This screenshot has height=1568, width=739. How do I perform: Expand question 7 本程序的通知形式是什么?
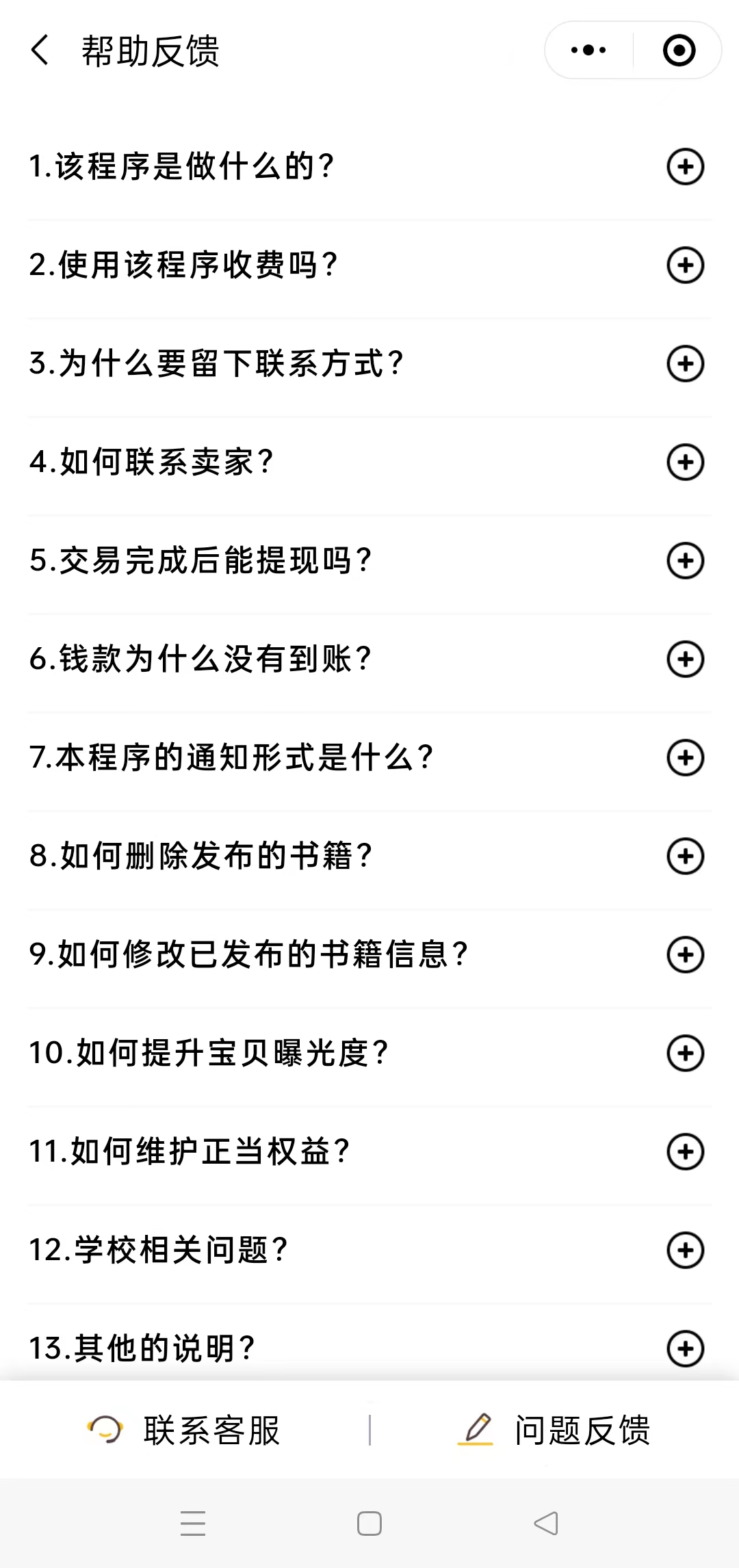coord(685,757)
